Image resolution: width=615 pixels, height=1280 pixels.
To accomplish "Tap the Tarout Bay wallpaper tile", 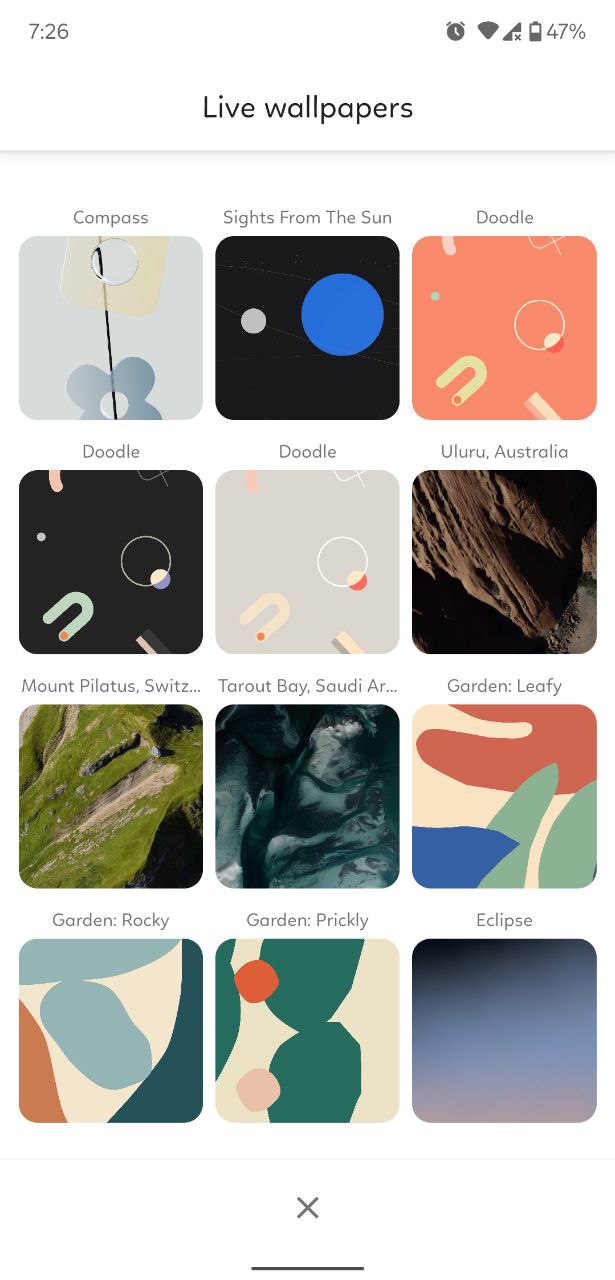I will coord(307,796).
